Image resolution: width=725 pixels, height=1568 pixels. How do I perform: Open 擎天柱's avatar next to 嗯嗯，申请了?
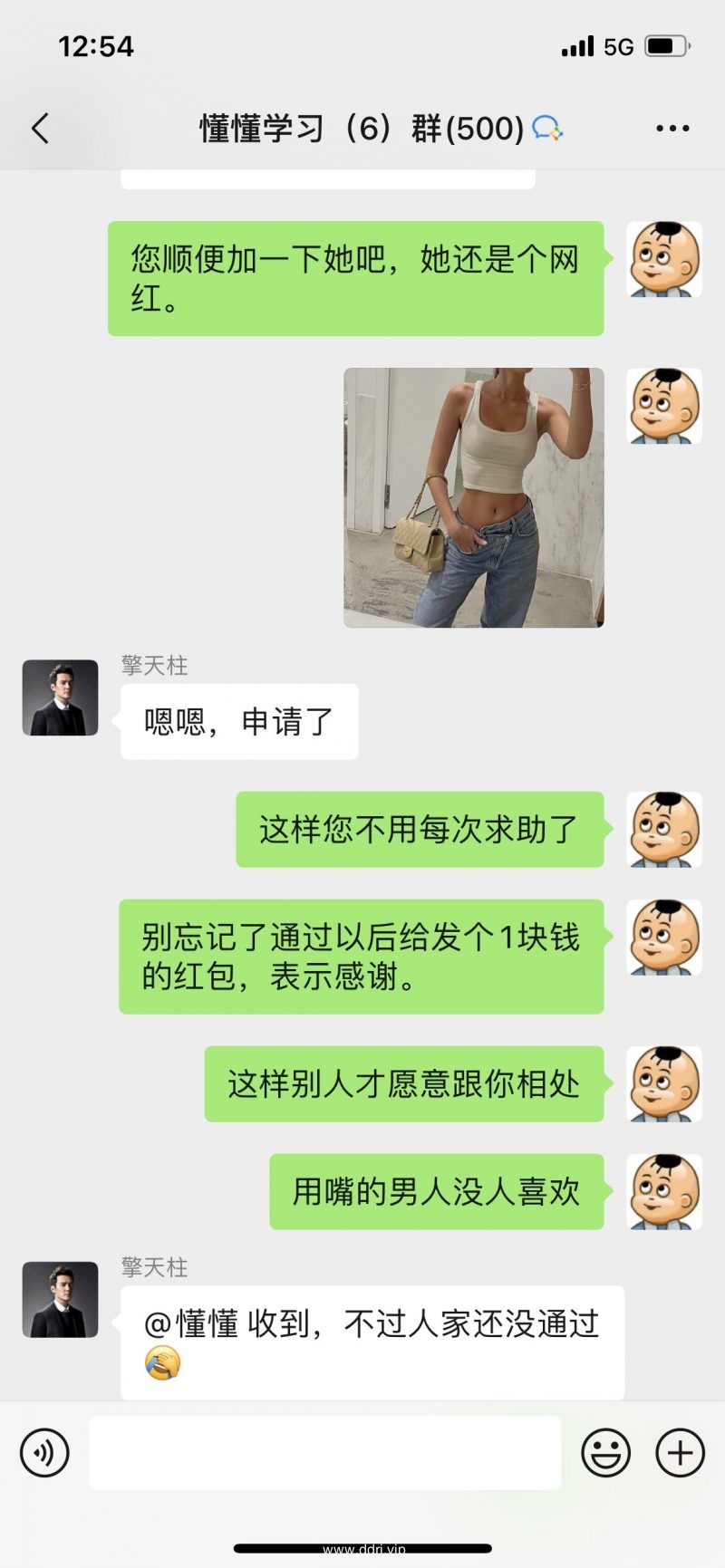click(60, 697)
